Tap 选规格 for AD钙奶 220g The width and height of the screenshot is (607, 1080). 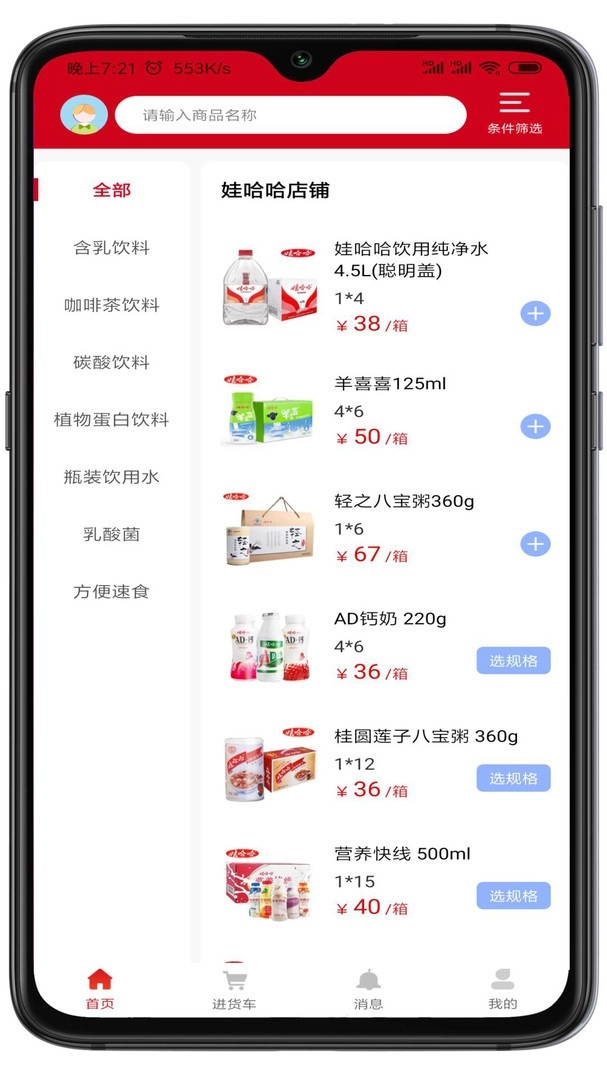point(513,661)
